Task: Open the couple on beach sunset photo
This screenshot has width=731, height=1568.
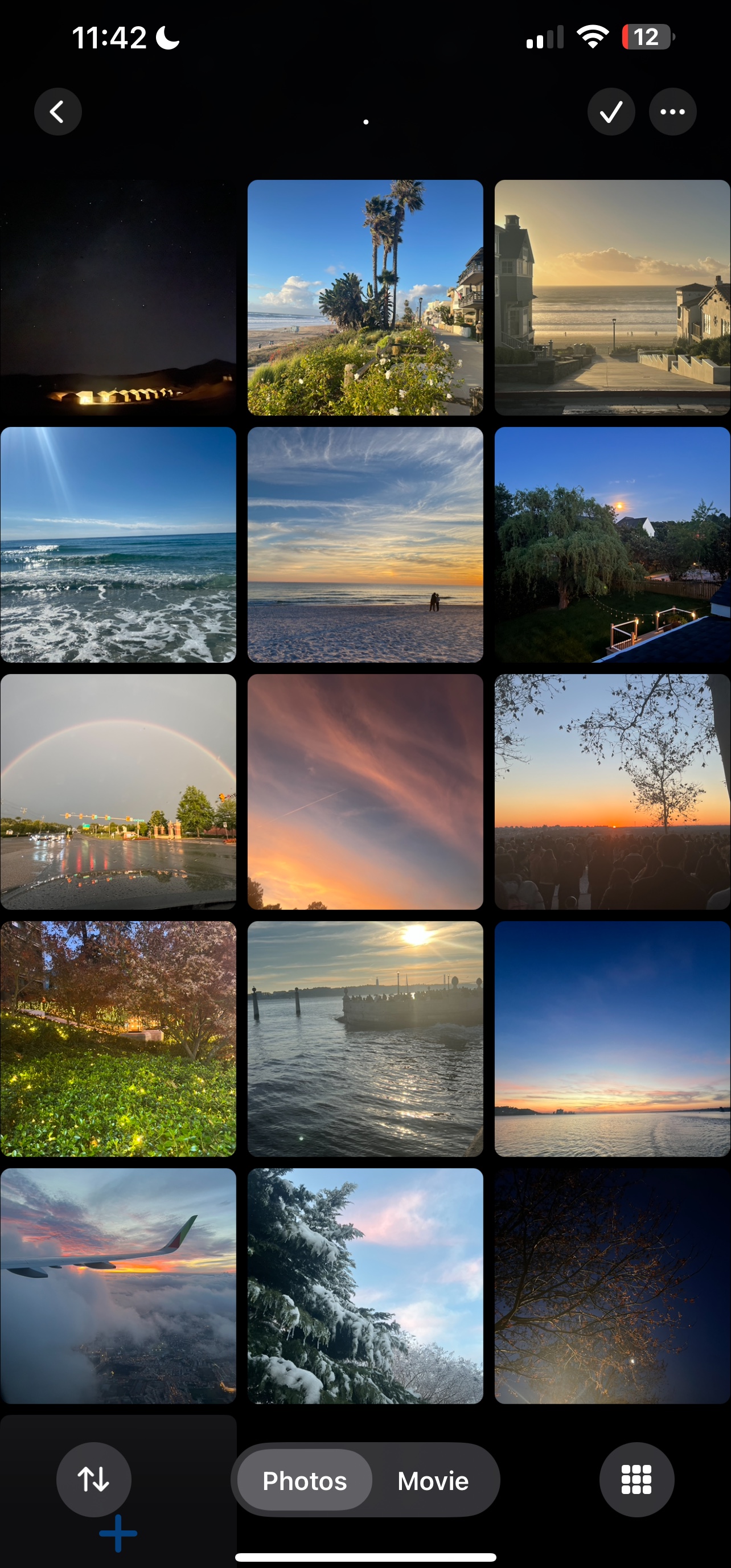Action: pos(365,545)
